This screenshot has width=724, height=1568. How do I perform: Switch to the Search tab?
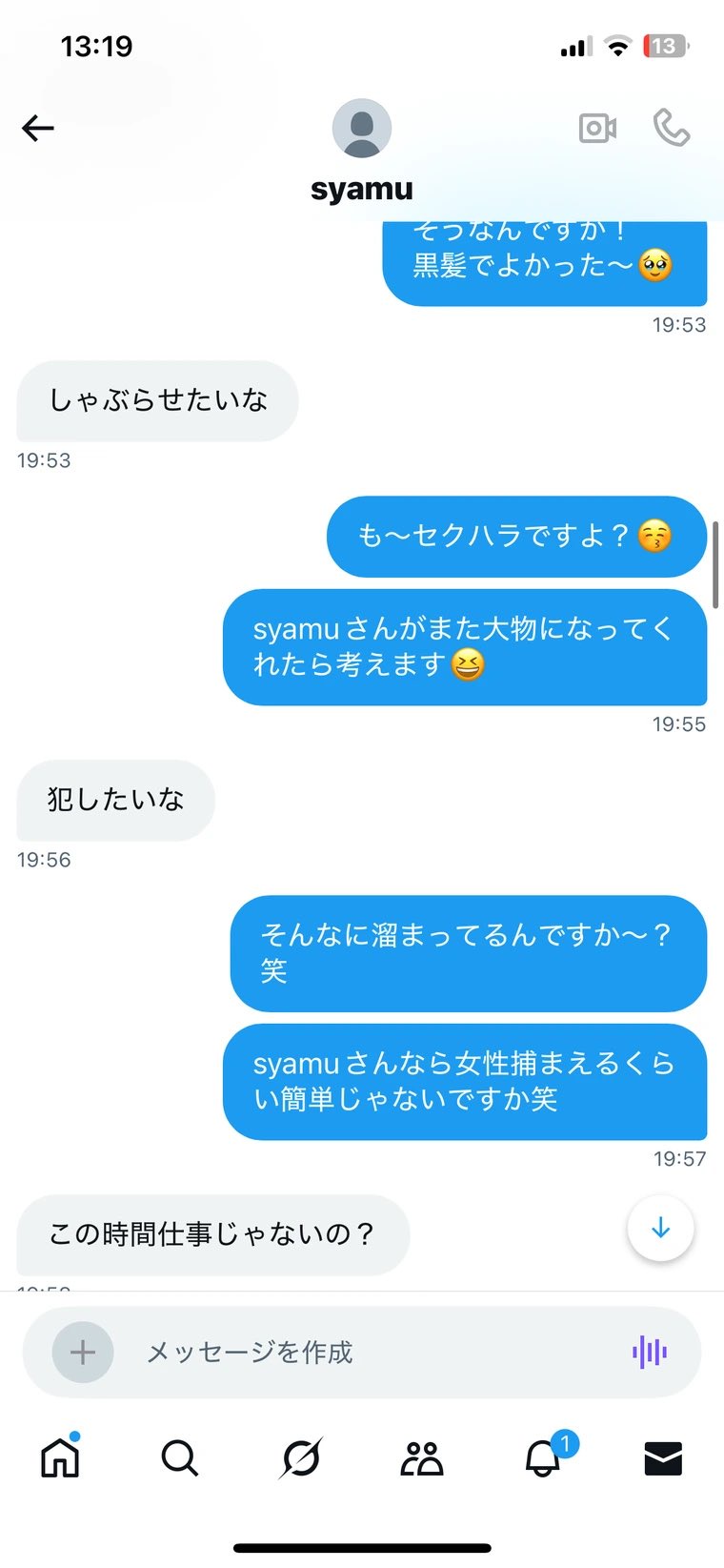click(179, 1457)
